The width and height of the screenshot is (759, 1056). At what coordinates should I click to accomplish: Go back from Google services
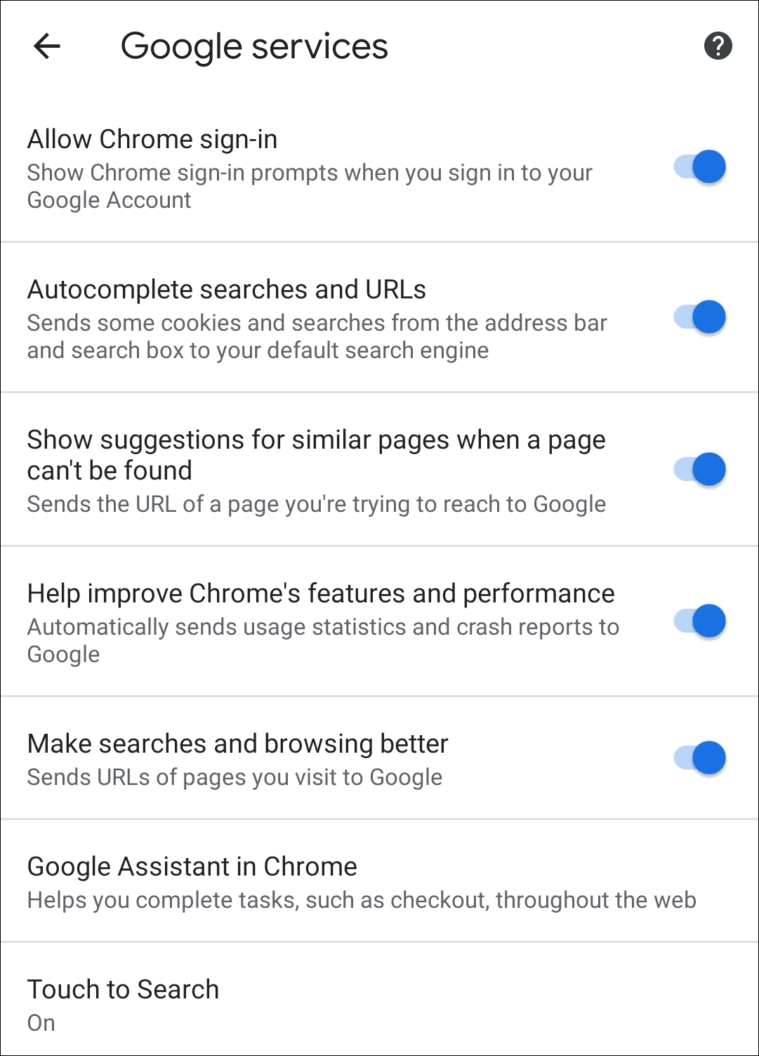pyautogui.click(x=47, y=46)
